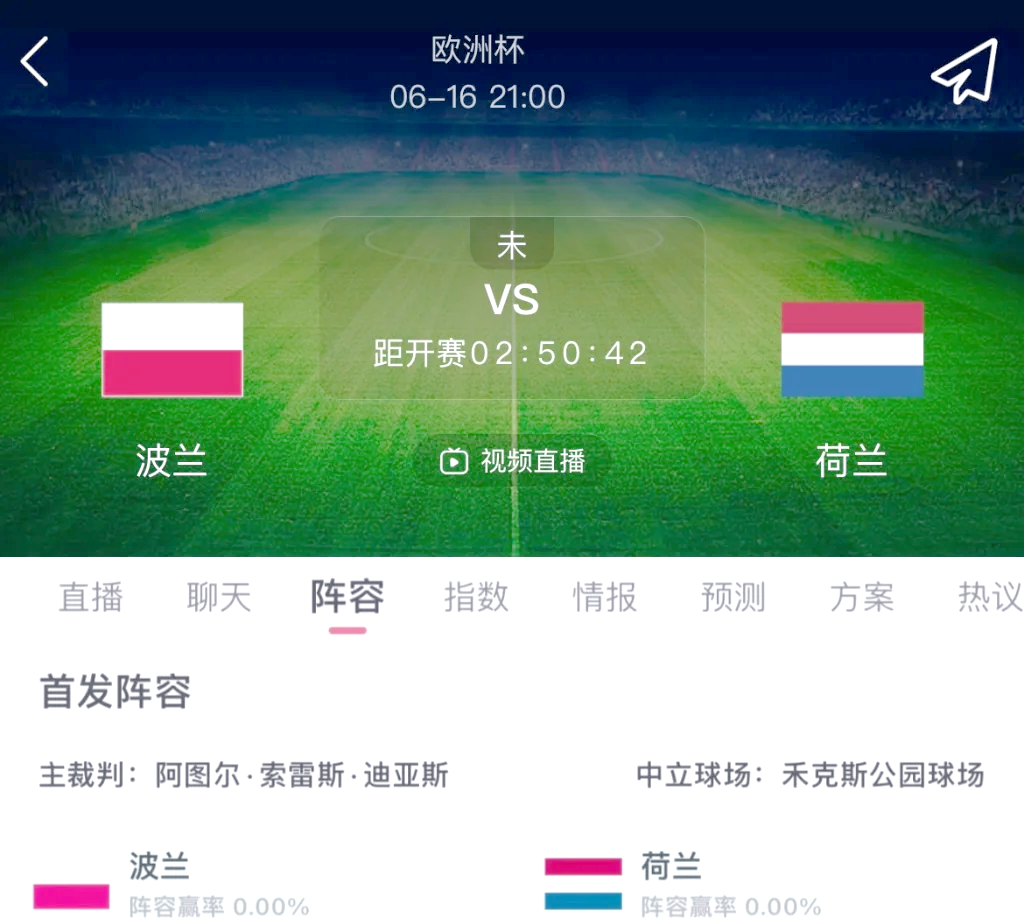This screenshot has width=1024, height=922.
Task: Switch to the 情报 tab
Action: tap(604, 597)
